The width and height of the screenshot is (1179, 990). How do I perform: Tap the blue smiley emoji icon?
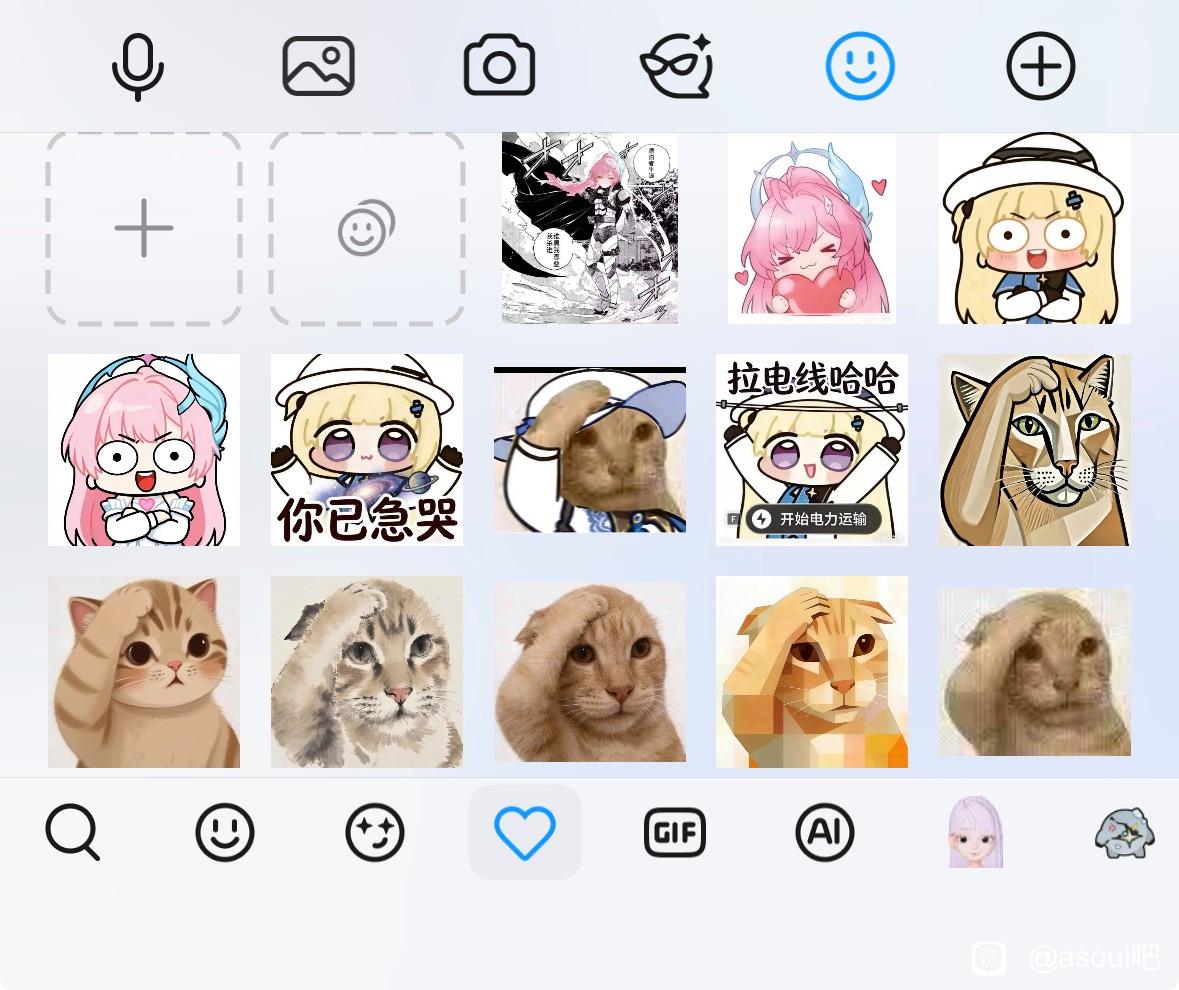(x=860, y=66)
